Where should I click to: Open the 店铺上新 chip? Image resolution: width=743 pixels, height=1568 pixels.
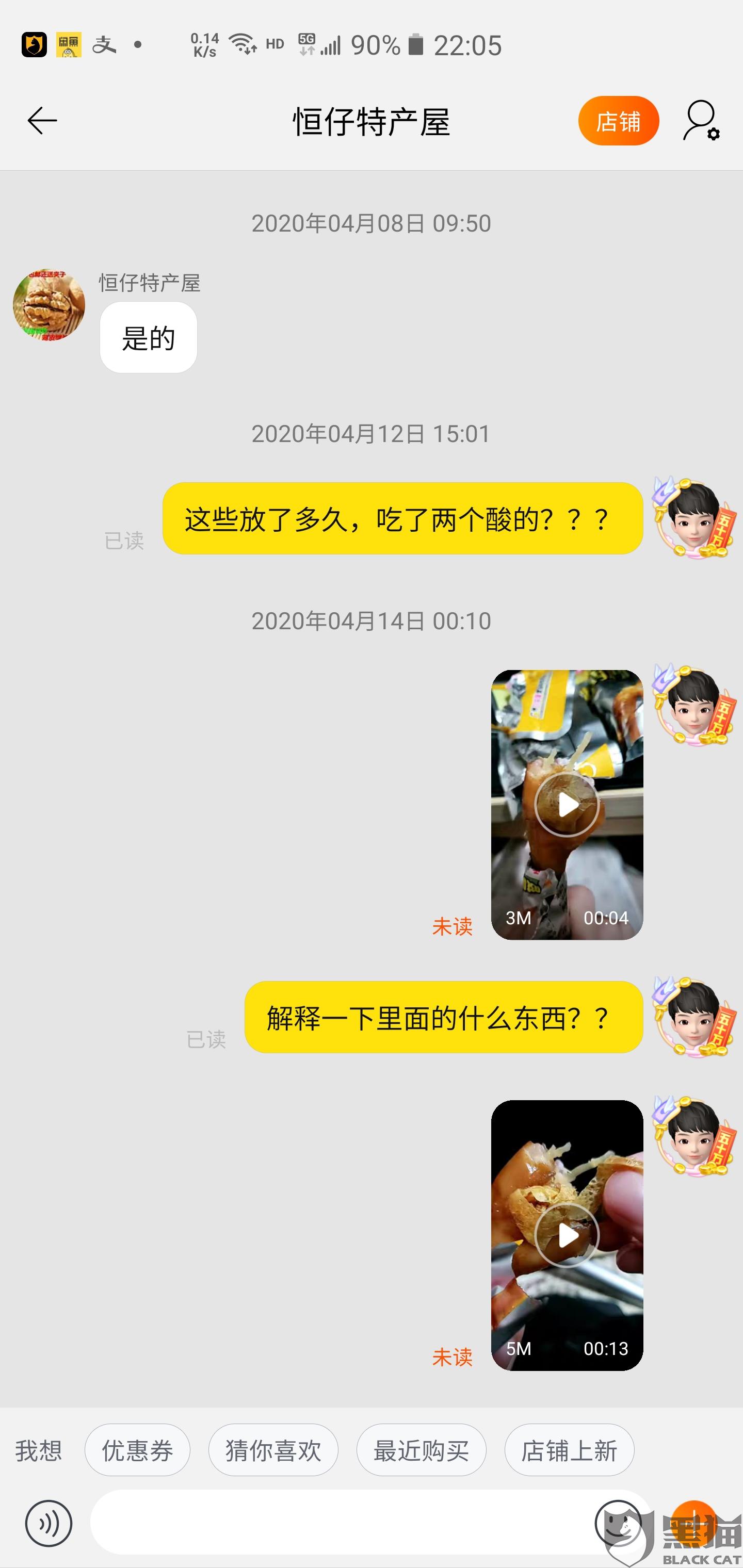(x=570, y=1450)
